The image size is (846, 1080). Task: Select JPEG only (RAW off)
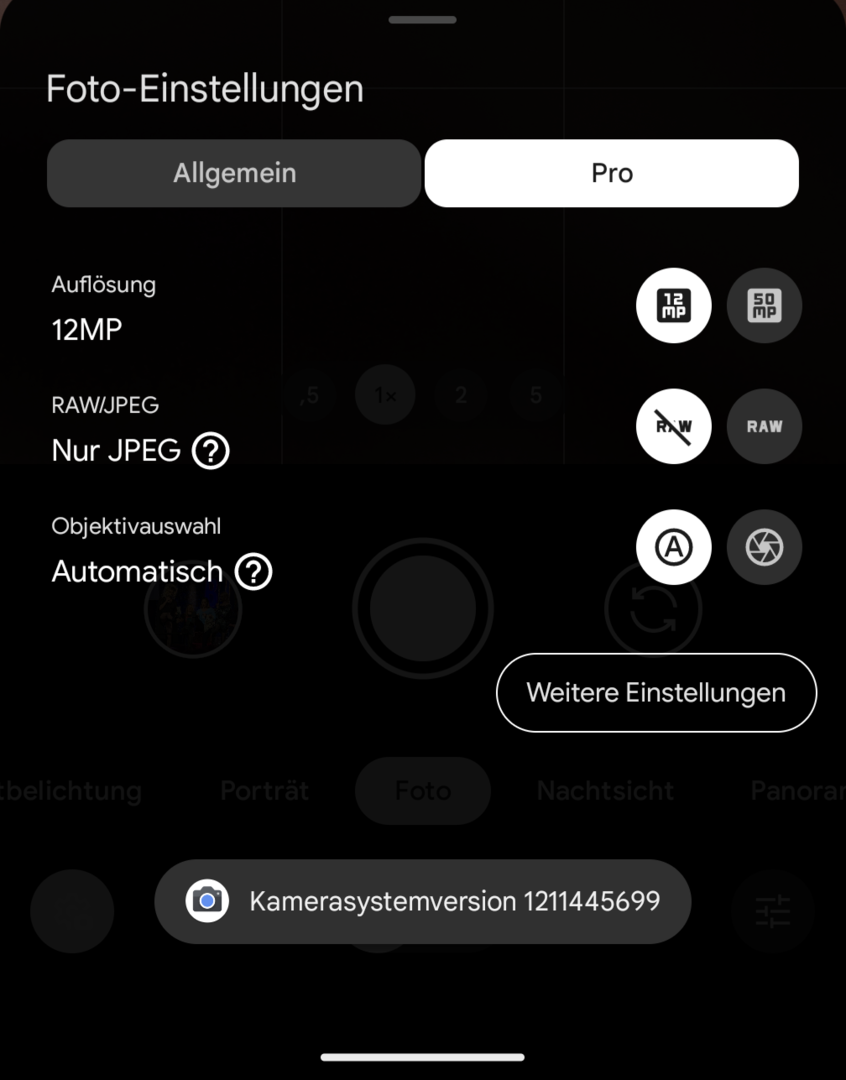click(673, 426)
